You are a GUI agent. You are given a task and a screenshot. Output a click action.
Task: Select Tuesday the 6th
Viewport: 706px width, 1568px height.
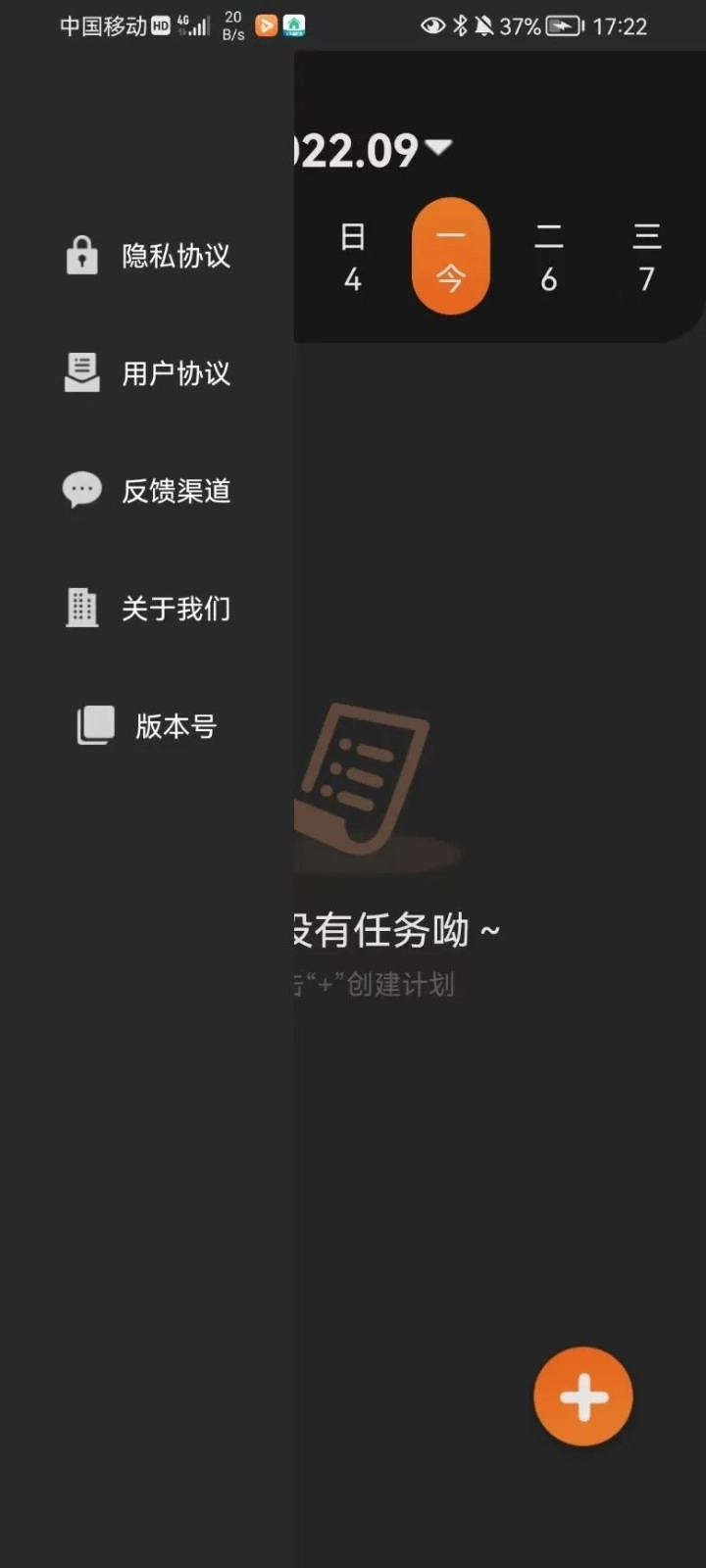click(x=549, y=257)
